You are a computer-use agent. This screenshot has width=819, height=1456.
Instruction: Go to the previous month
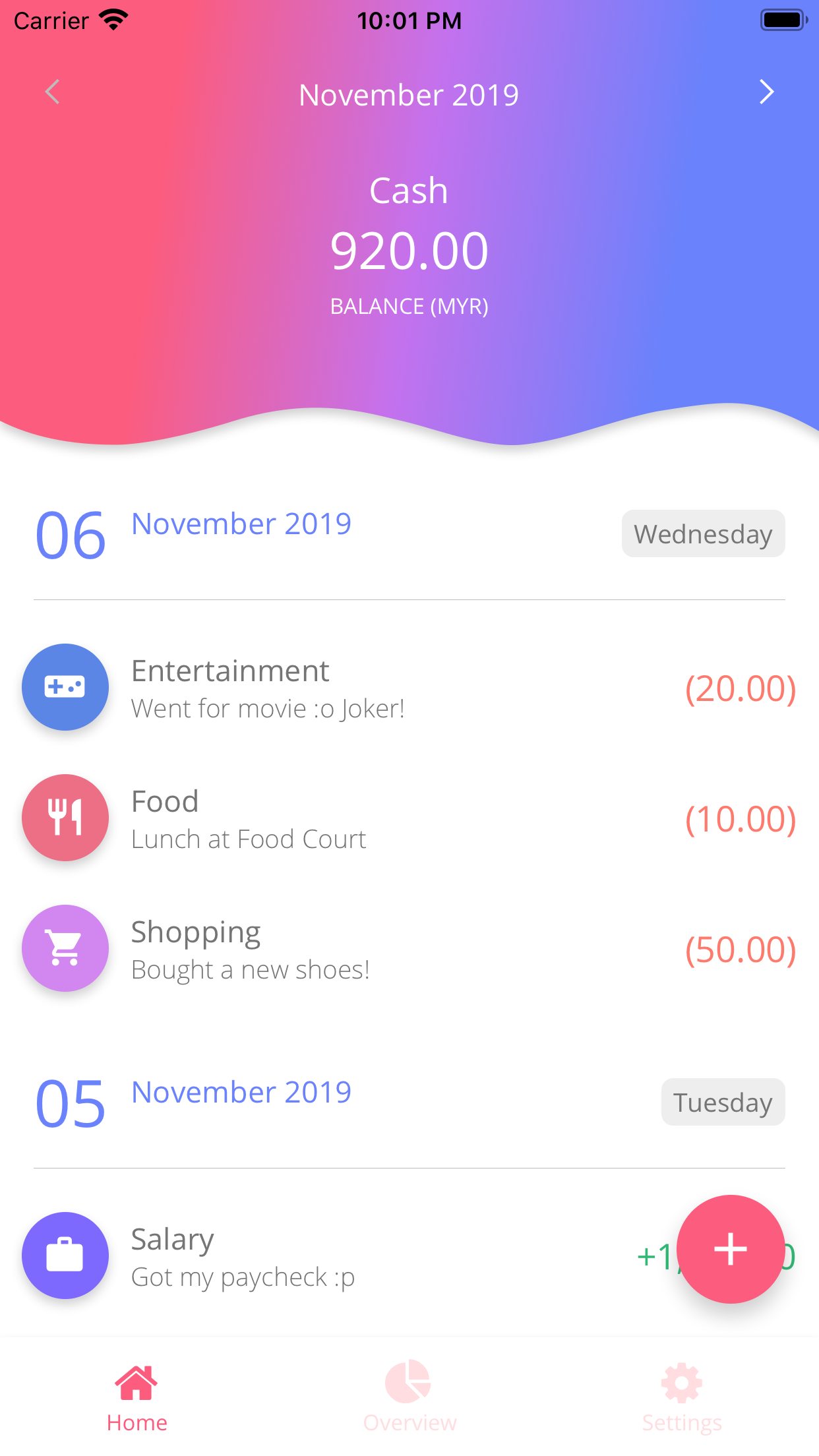point(52,92)
